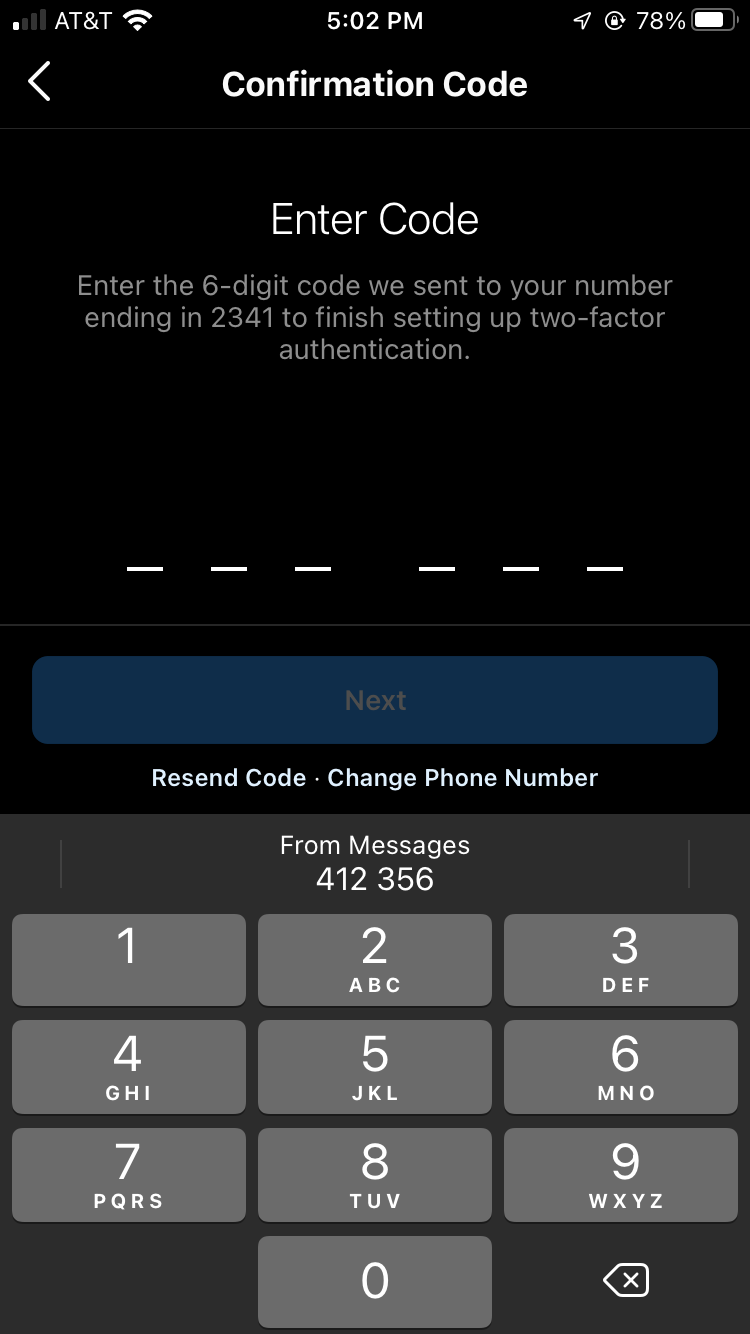Autofill code 412 356 from Messages
The image size is (750, 1334).
coord(374,864)
